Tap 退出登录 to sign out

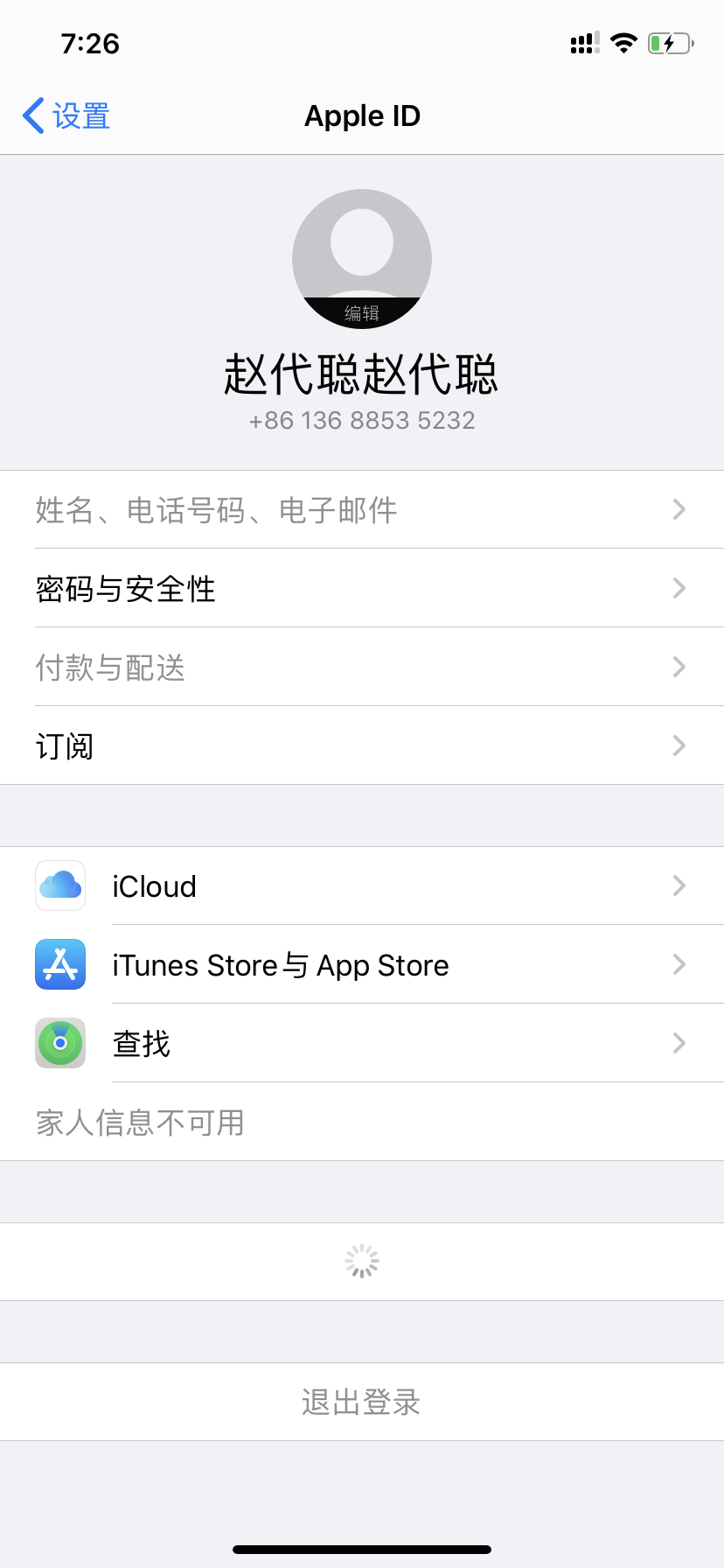pyautogui.click(x=362, y=1402)
